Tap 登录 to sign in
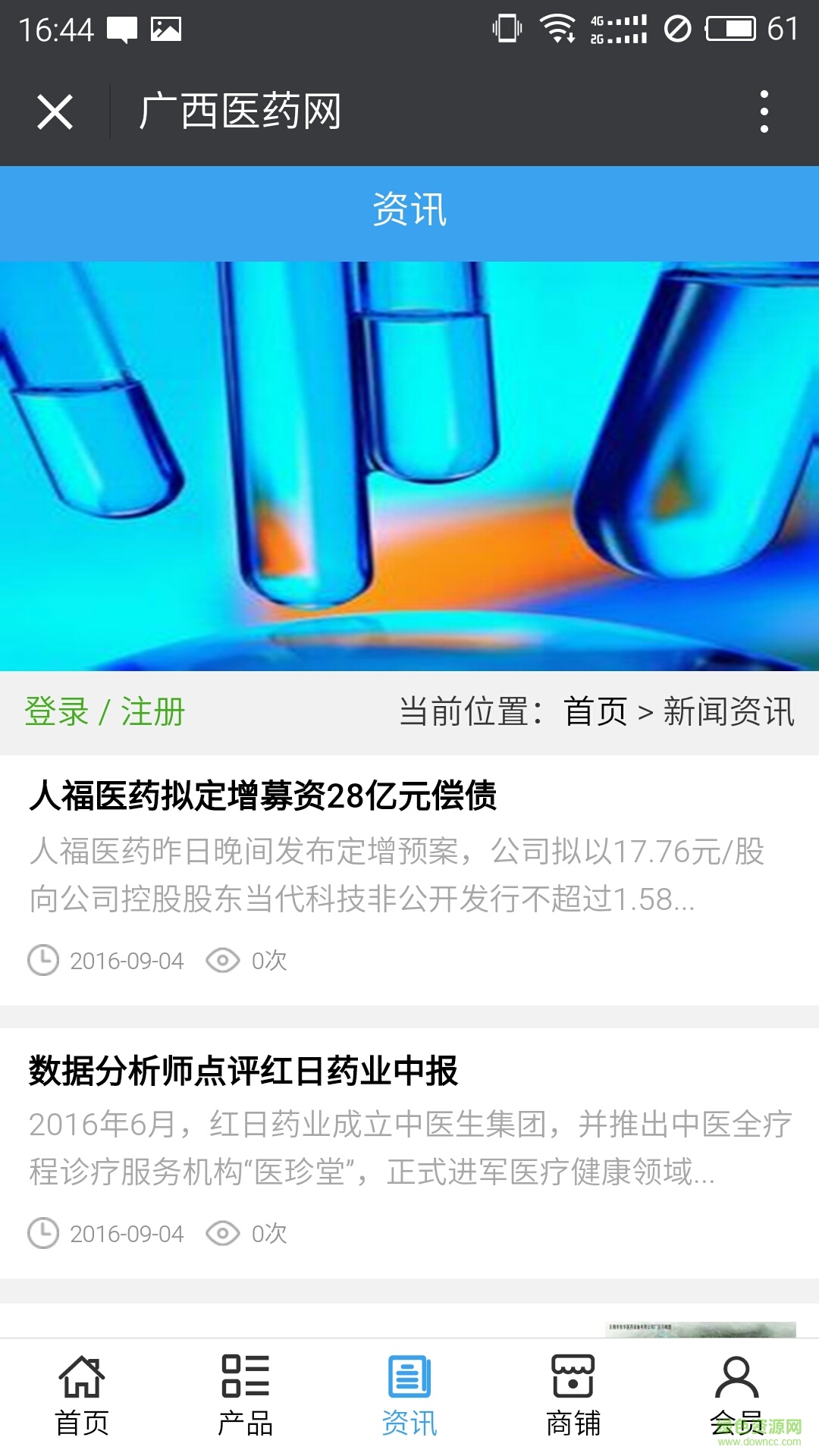 [x=57, y=711]
